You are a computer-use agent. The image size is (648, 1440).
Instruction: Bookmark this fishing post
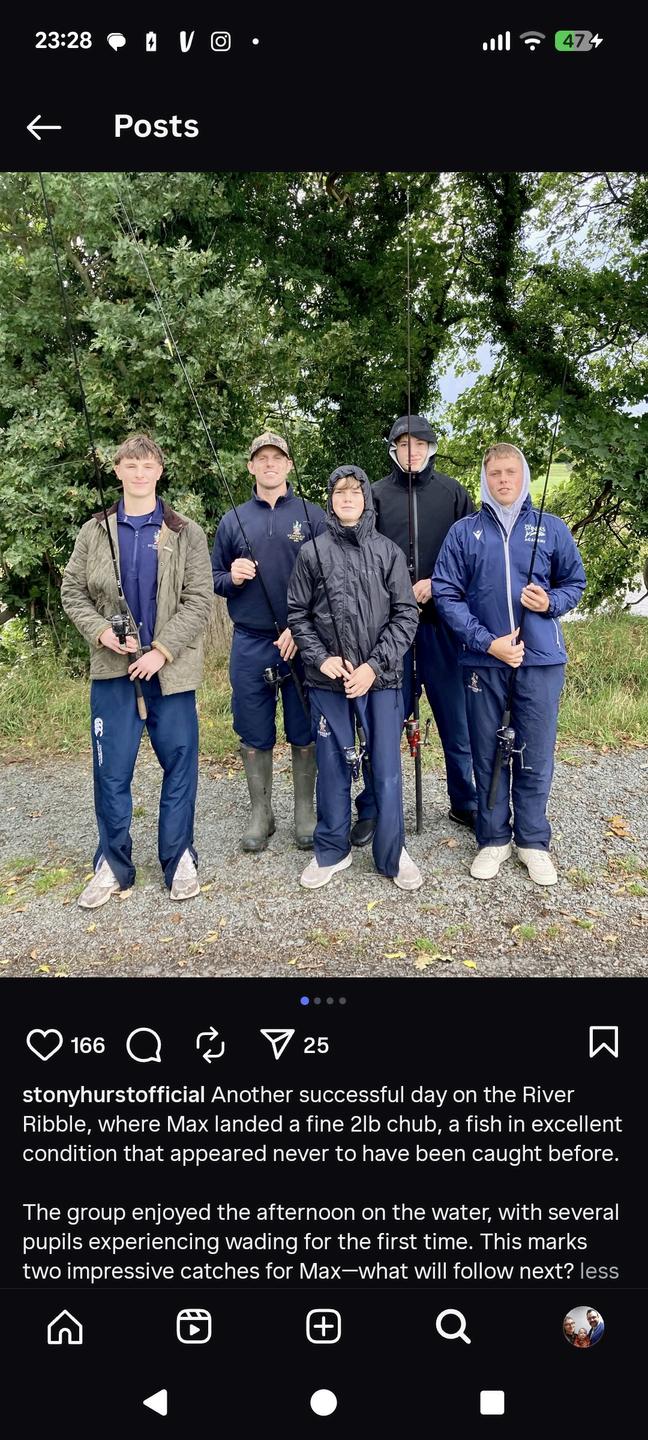pos(603,1042)
